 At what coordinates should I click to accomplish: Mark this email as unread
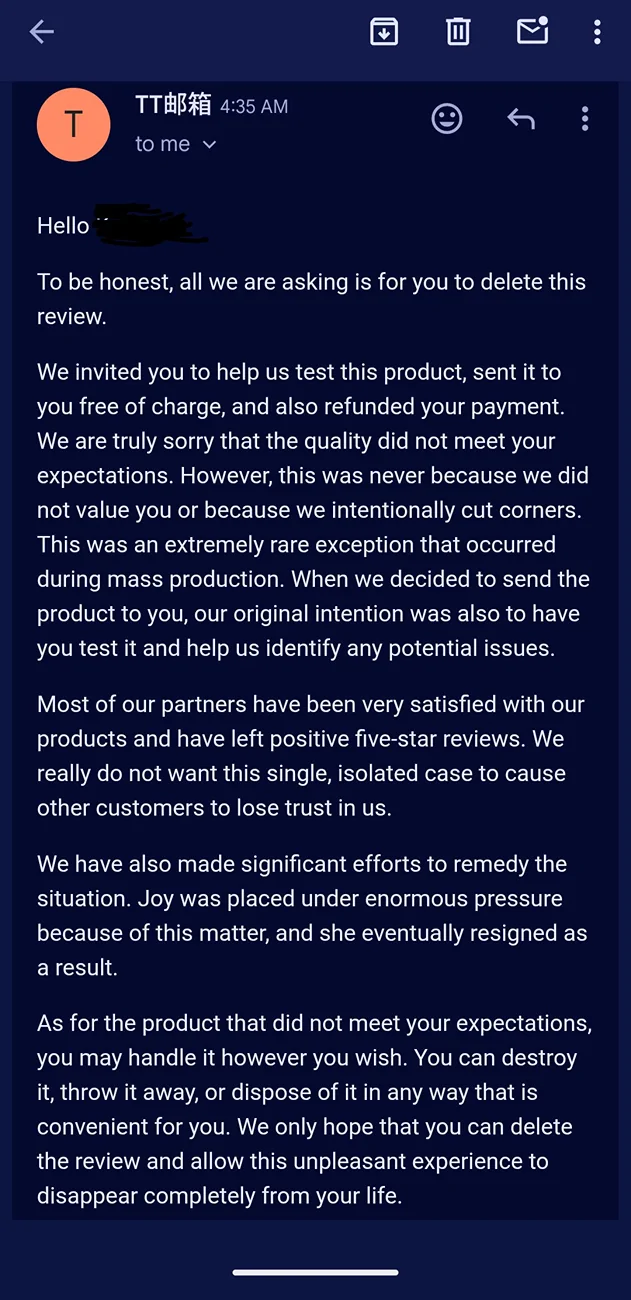coord(533,31)
